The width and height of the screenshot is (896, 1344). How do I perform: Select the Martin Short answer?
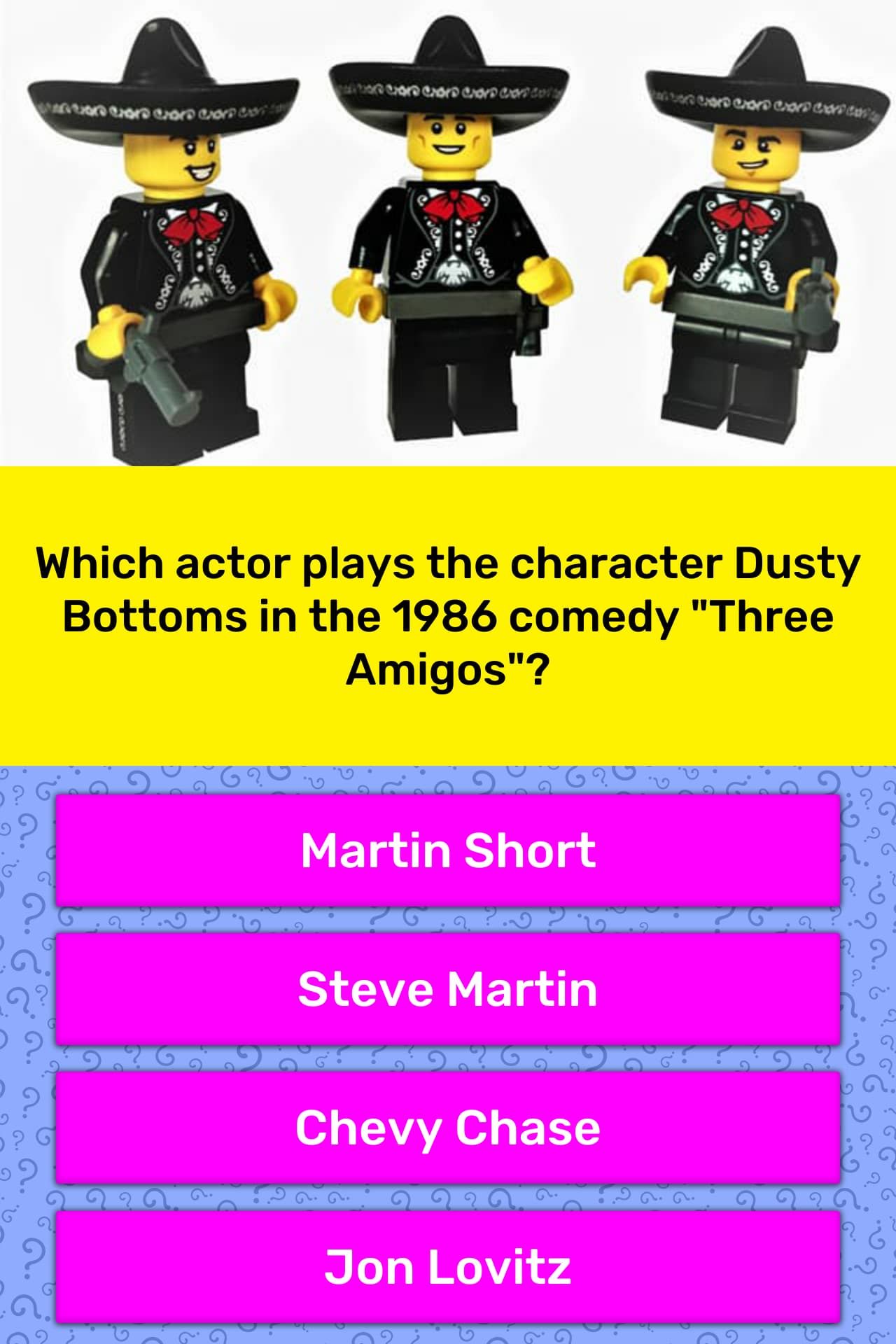point(448,850)
